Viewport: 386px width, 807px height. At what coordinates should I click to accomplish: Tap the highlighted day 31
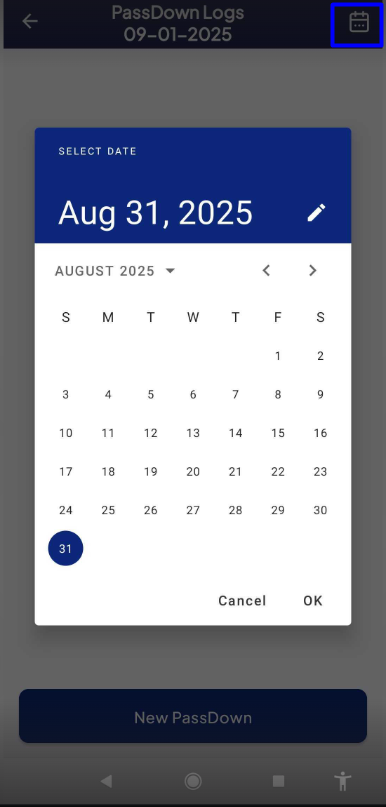(65, 549)
